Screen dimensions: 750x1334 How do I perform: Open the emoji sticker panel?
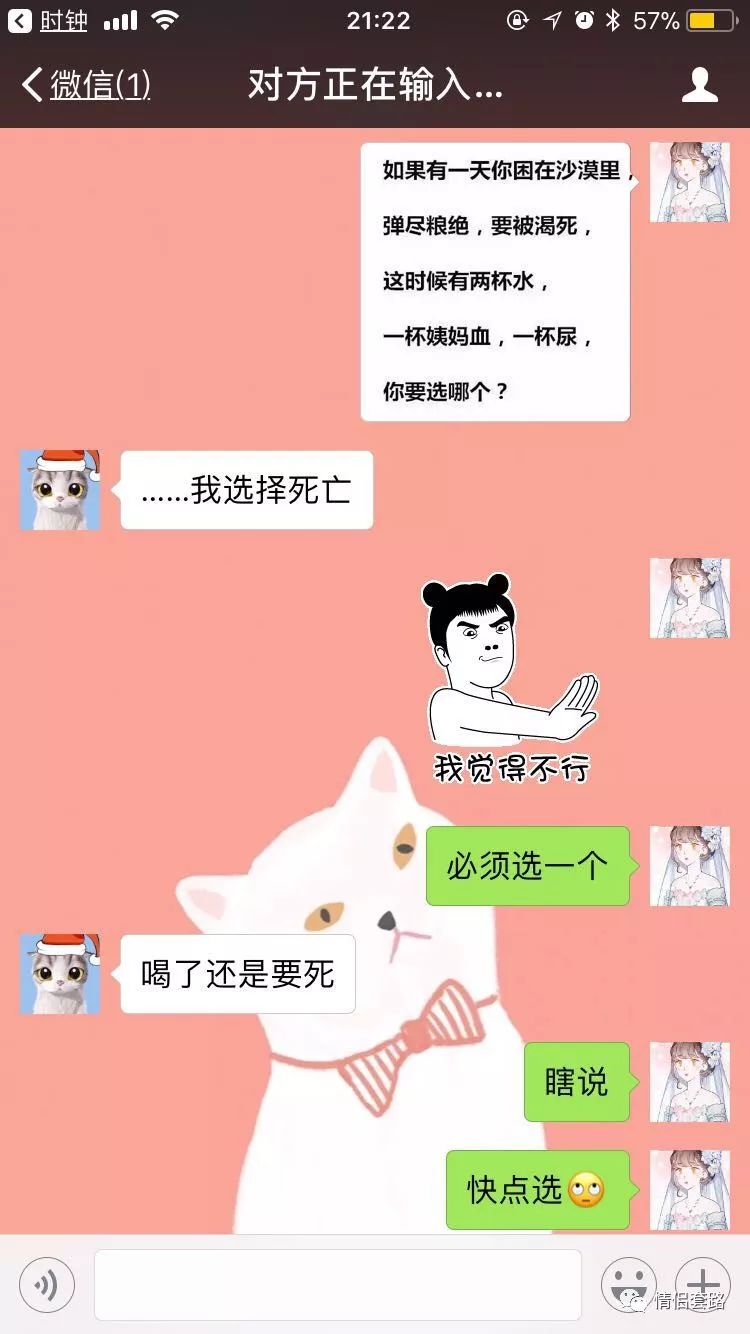[628, 1285]
